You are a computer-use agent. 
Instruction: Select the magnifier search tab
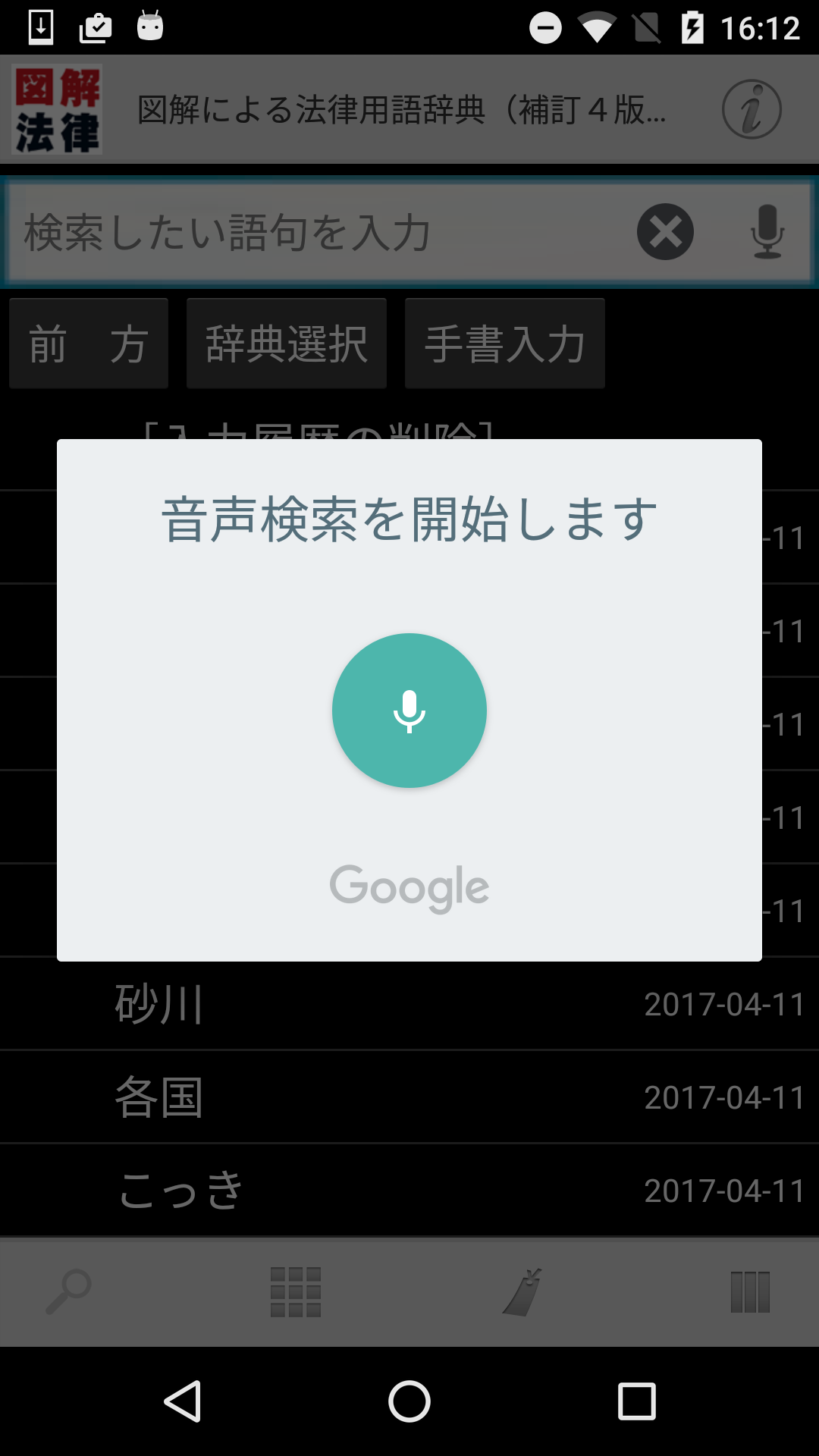pos(68,1291)
